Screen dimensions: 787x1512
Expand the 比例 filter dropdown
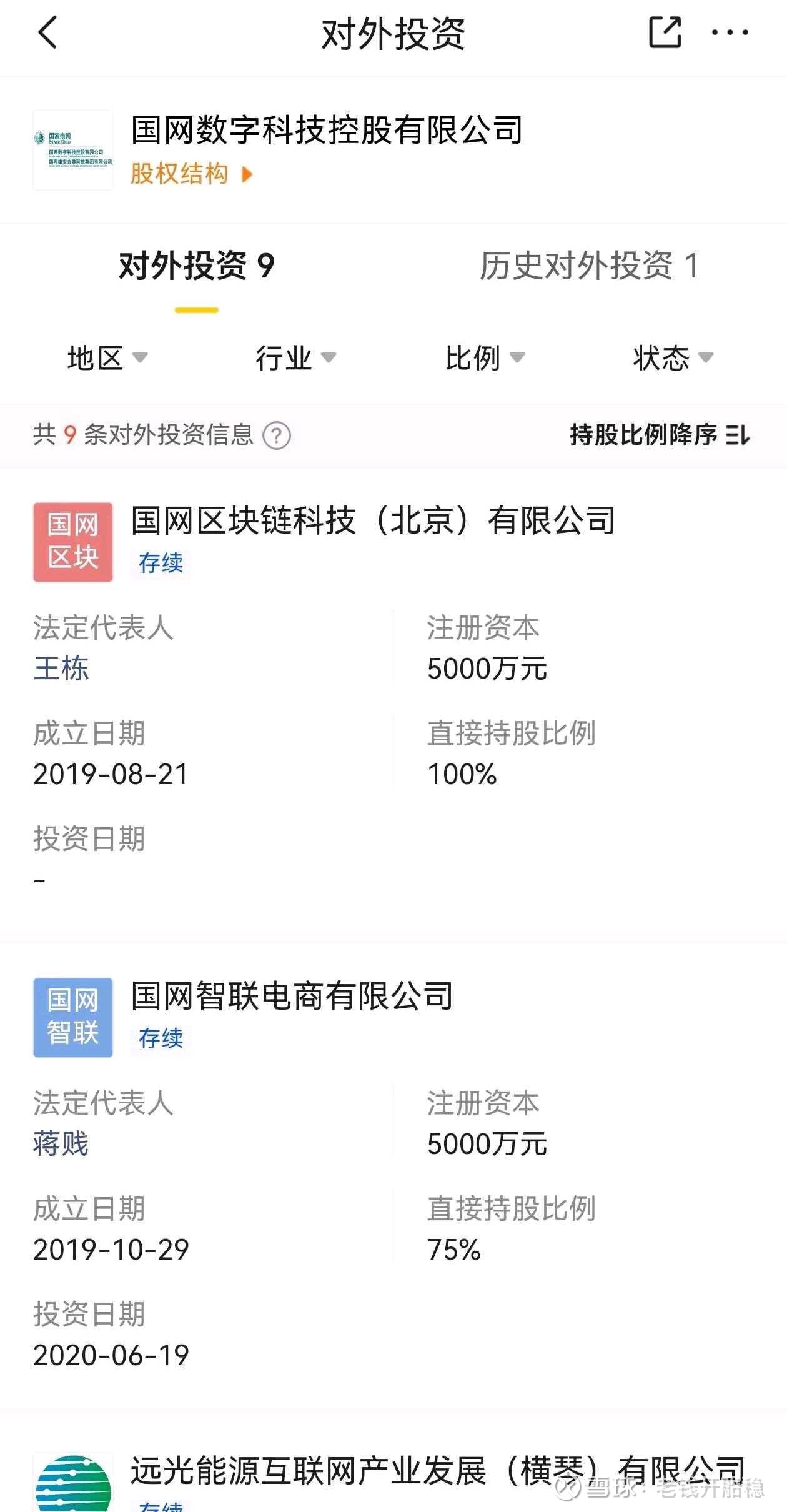(485, 358)
